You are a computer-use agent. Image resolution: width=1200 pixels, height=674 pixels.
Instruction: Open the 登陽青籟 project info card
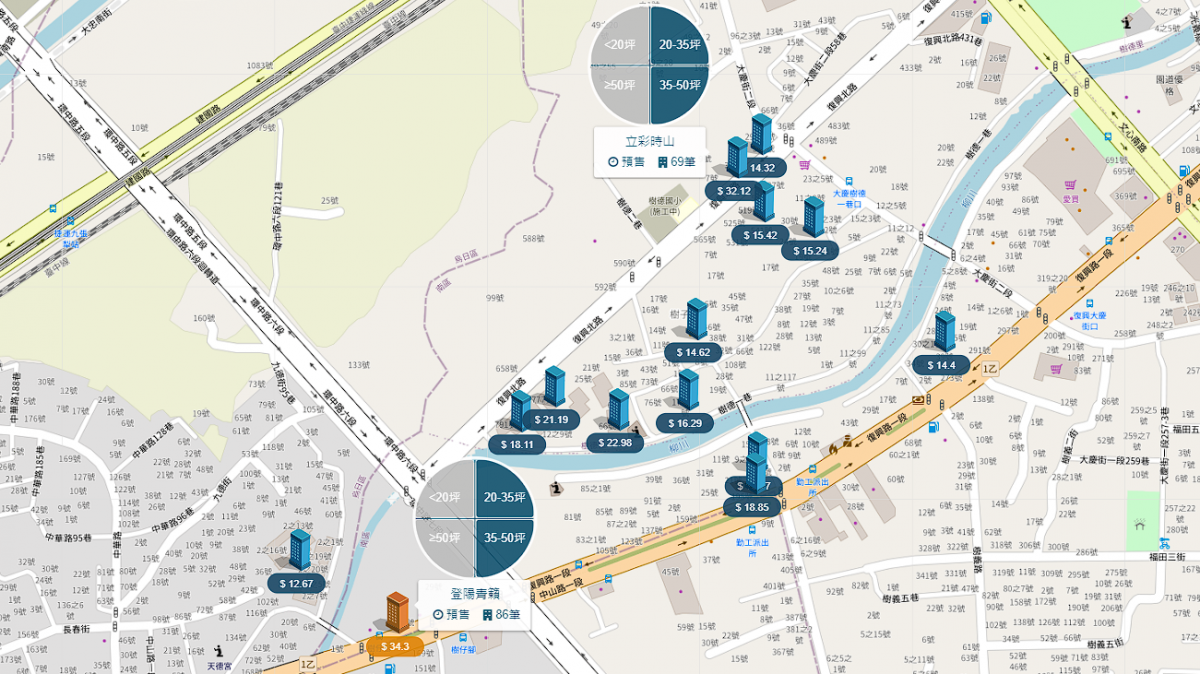[x=474, y=604]
